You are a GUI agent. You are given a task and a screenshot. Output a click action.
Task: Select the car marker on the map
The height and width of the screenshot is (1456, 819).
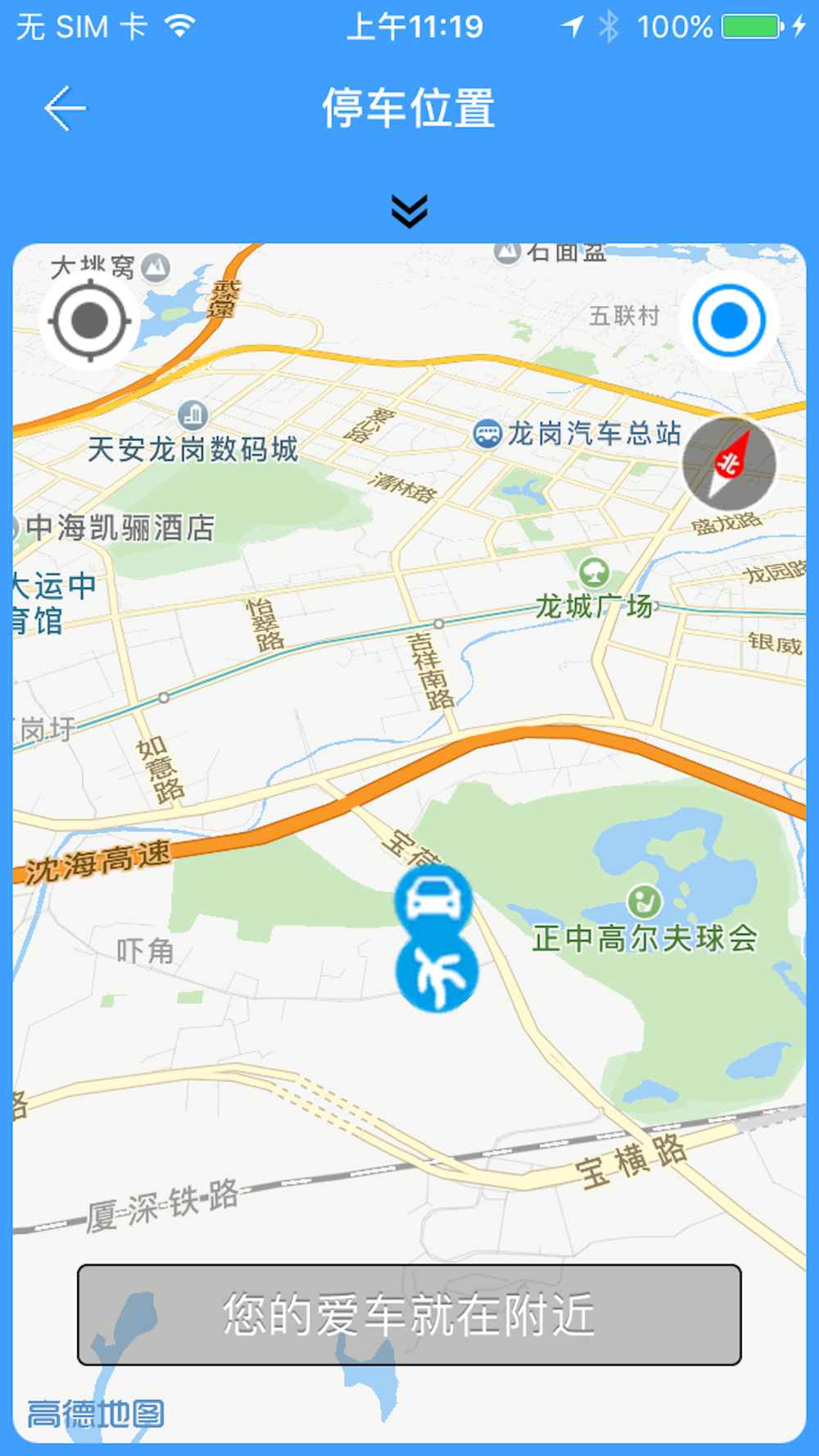pyautogui.click(x=433, y=898)
